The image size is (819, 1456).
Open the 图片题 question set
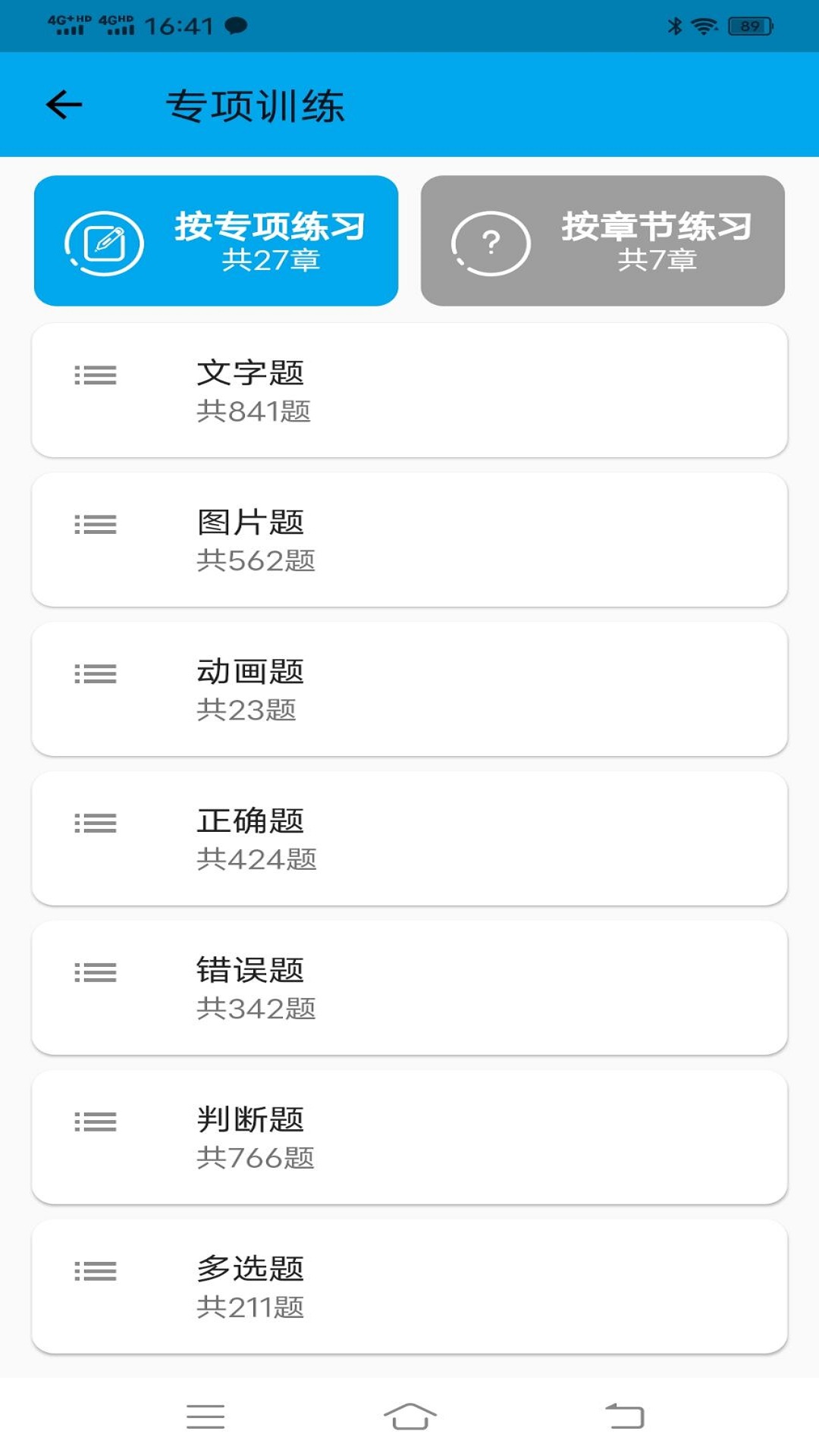409,538
